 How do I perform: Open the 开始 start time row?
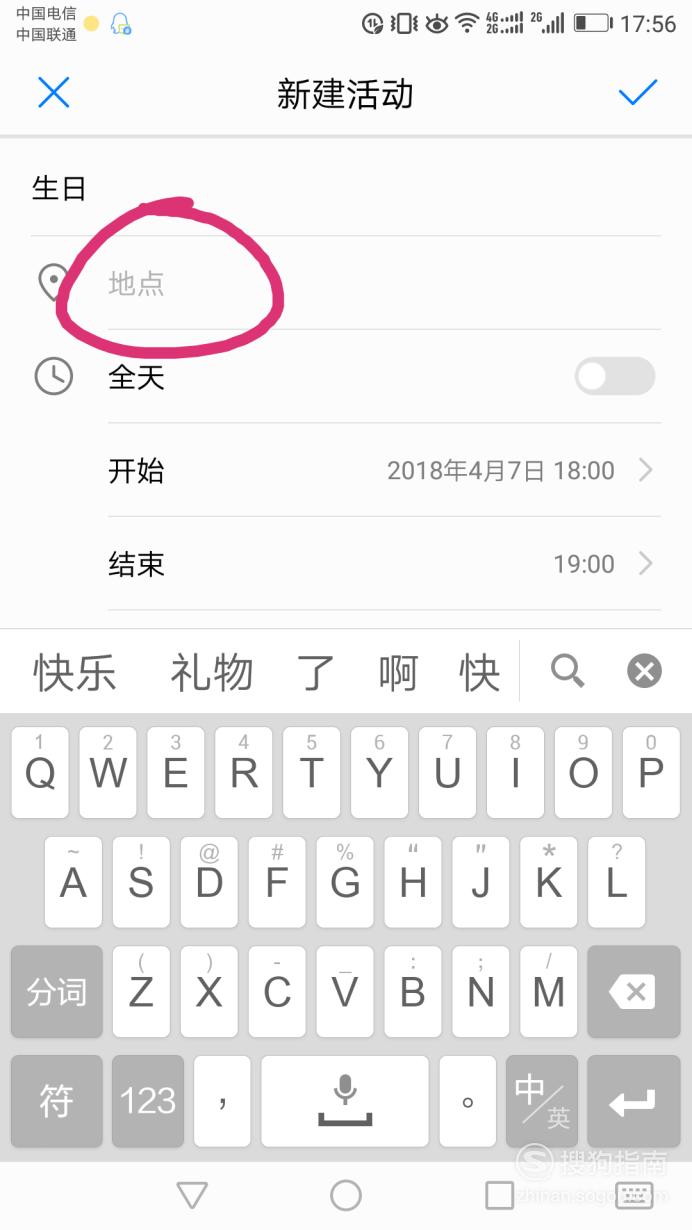384,470
